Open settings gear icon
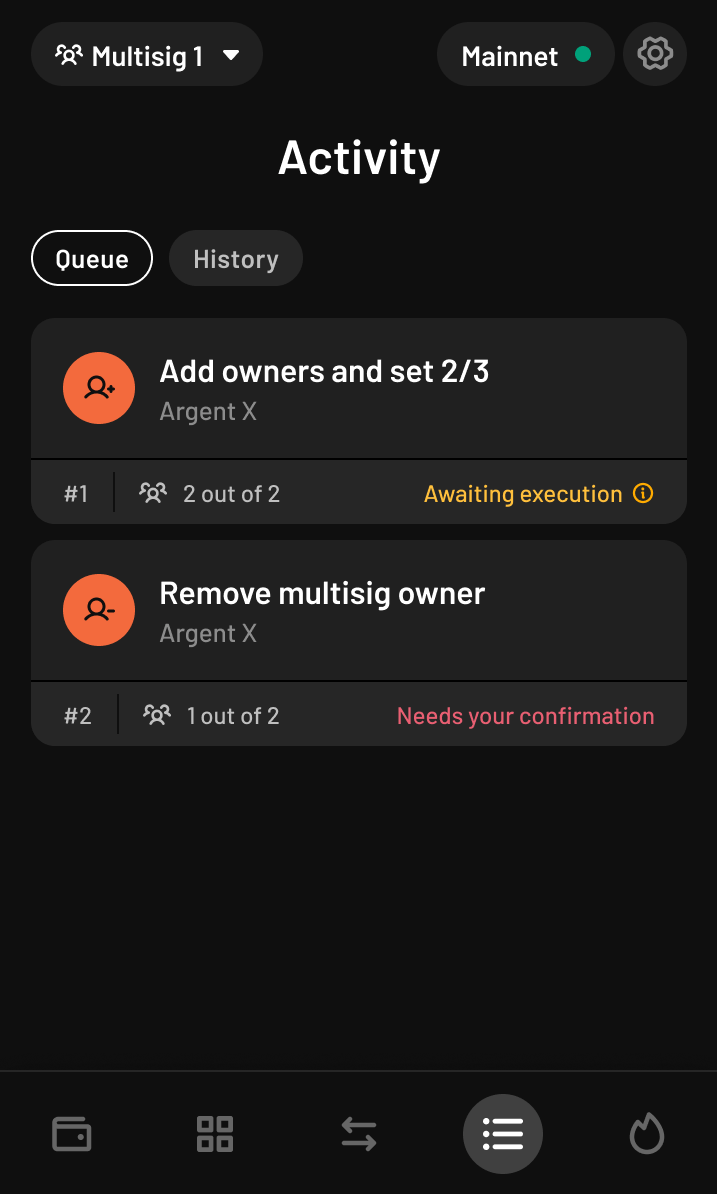 655,53
